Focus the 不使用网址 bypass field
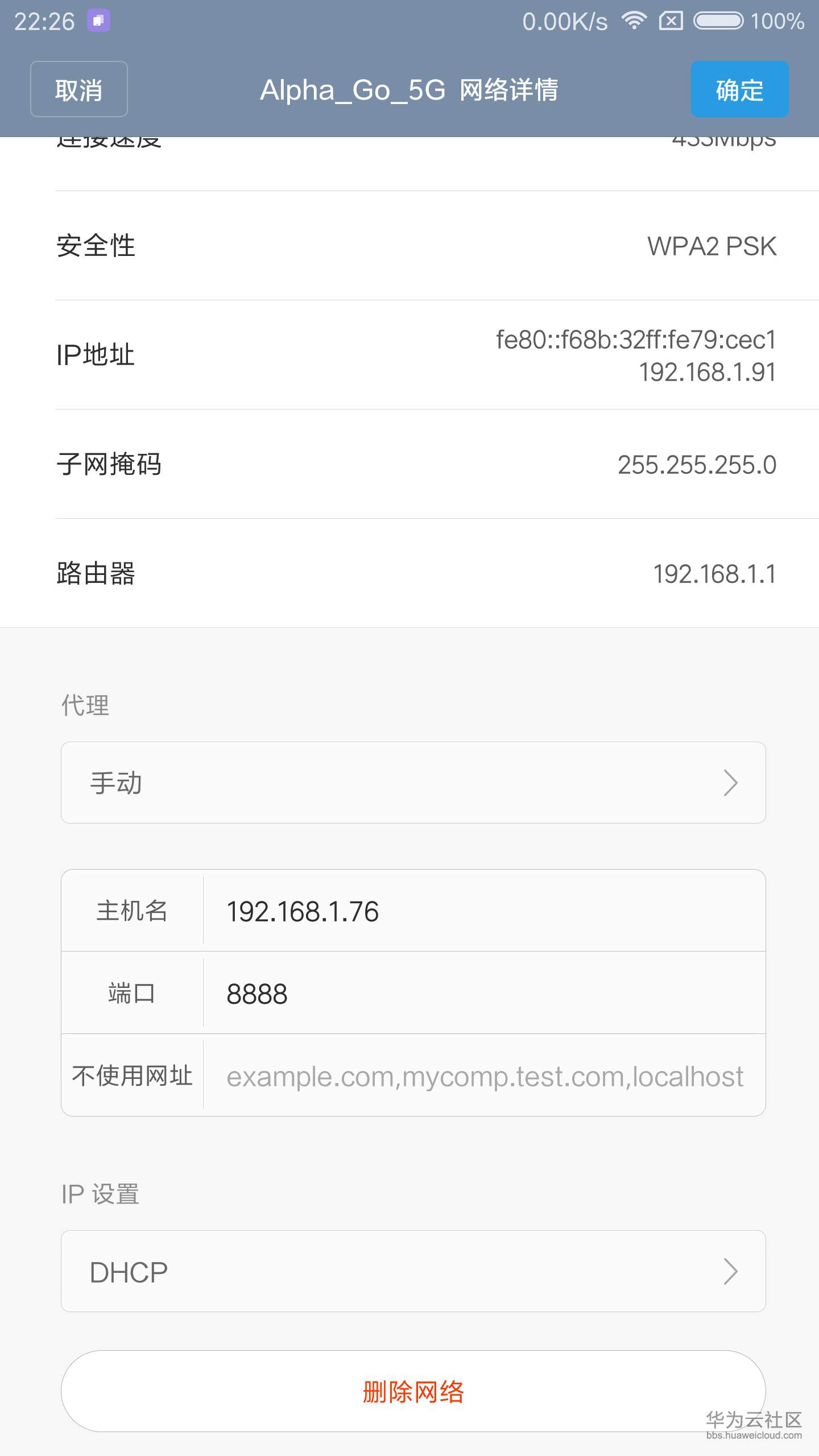The image size is (819, 1456). (x=483, y=1076)
